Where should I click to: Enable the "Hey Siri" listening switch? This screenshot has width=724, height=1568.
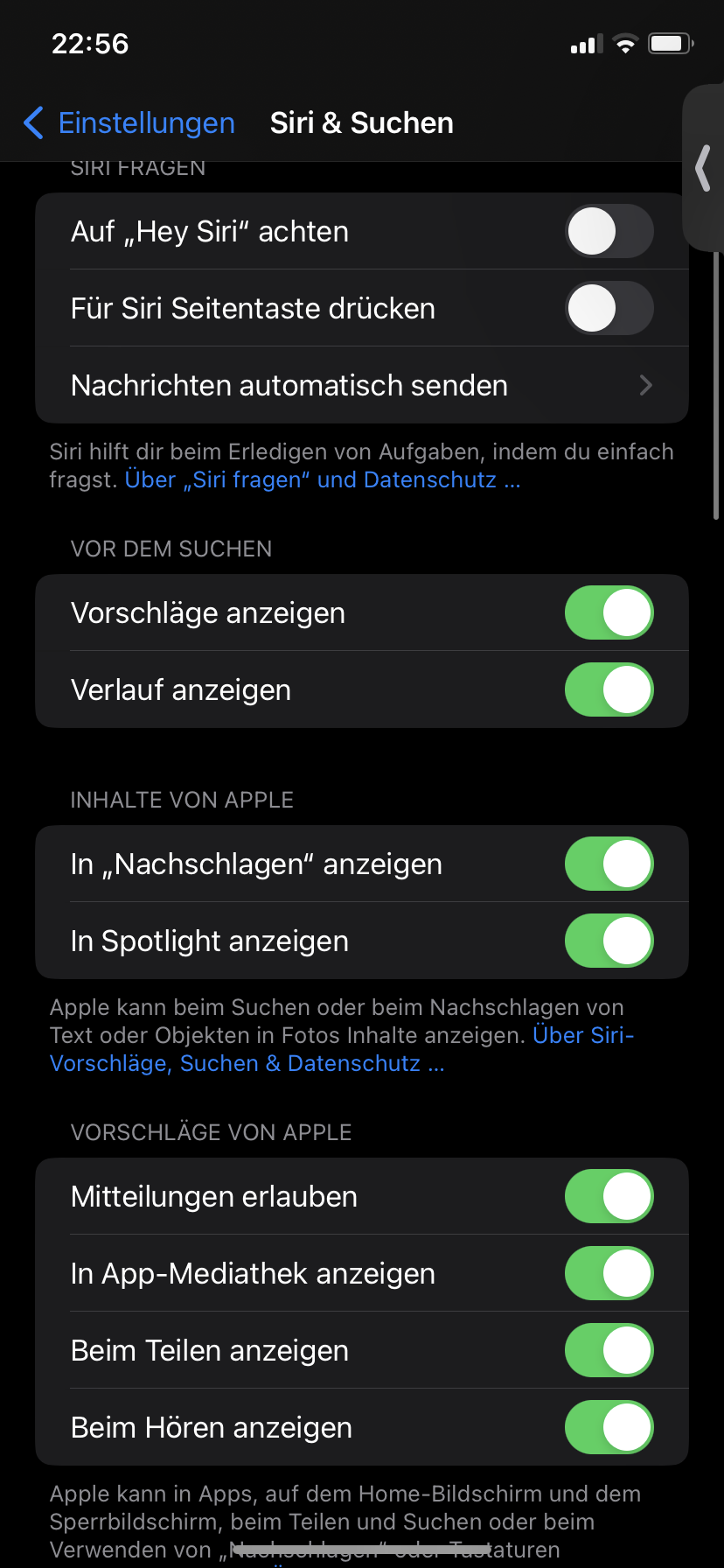[x=609, y=232]
